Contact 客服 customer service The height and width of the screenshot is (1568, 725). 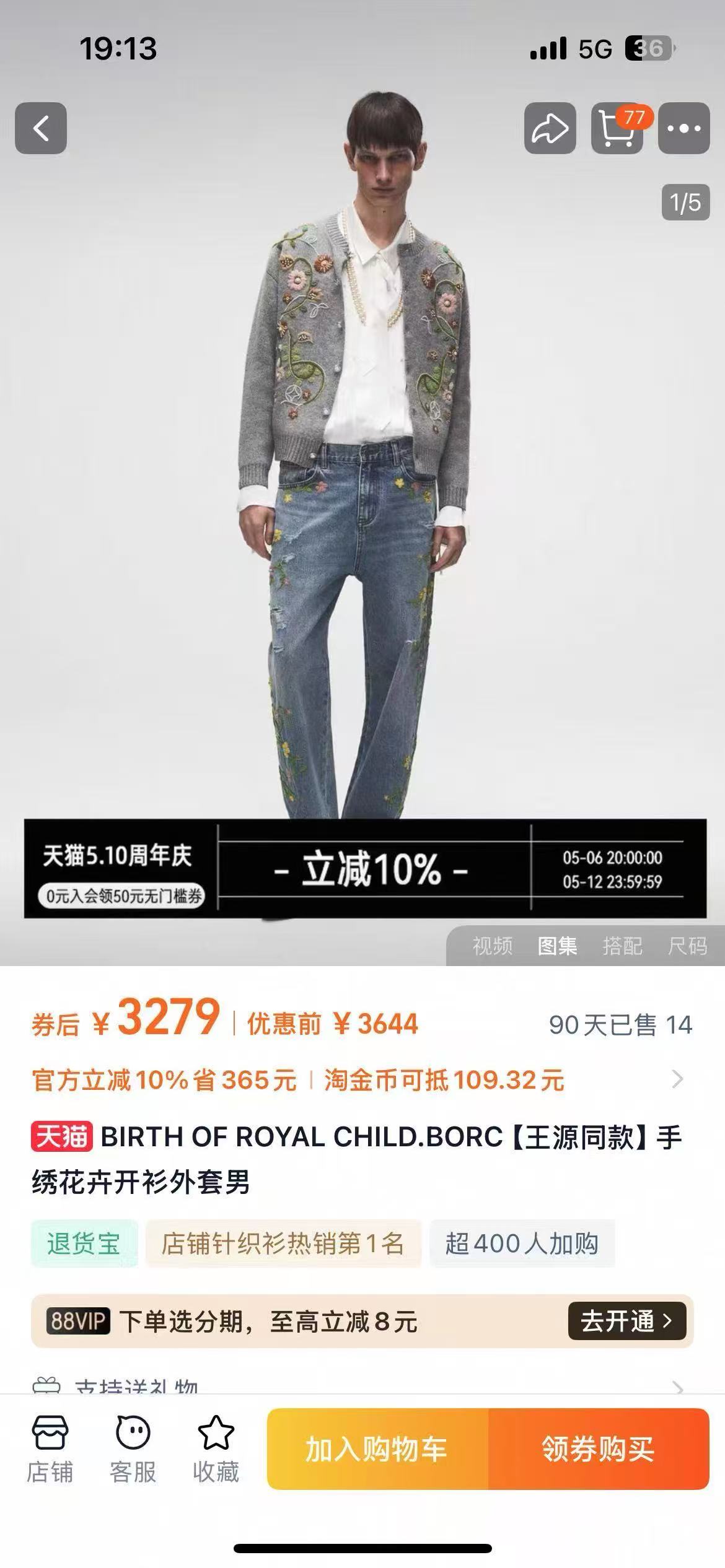point(133,1450)
